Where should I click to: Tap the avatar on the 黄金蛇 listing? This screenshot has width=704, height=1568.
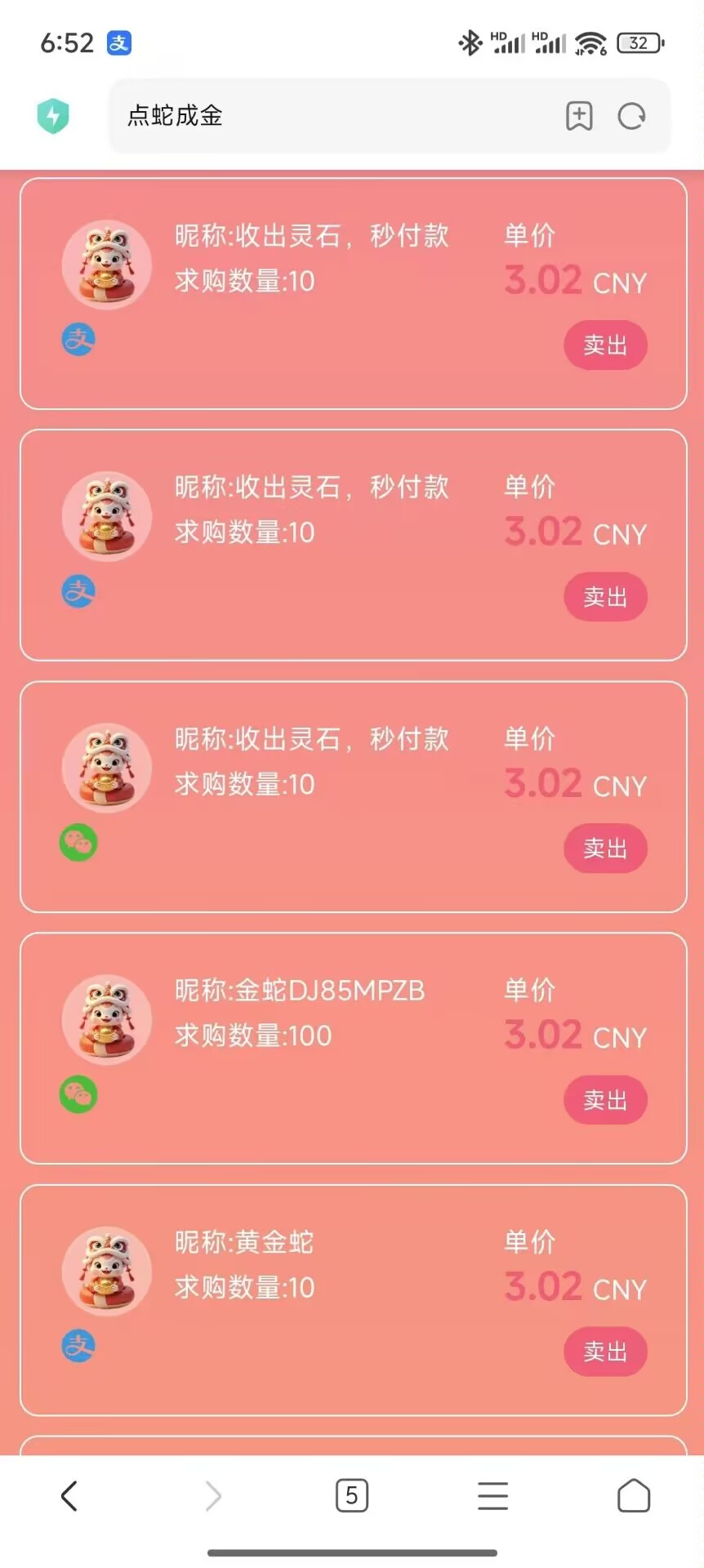pos(107,1272)
